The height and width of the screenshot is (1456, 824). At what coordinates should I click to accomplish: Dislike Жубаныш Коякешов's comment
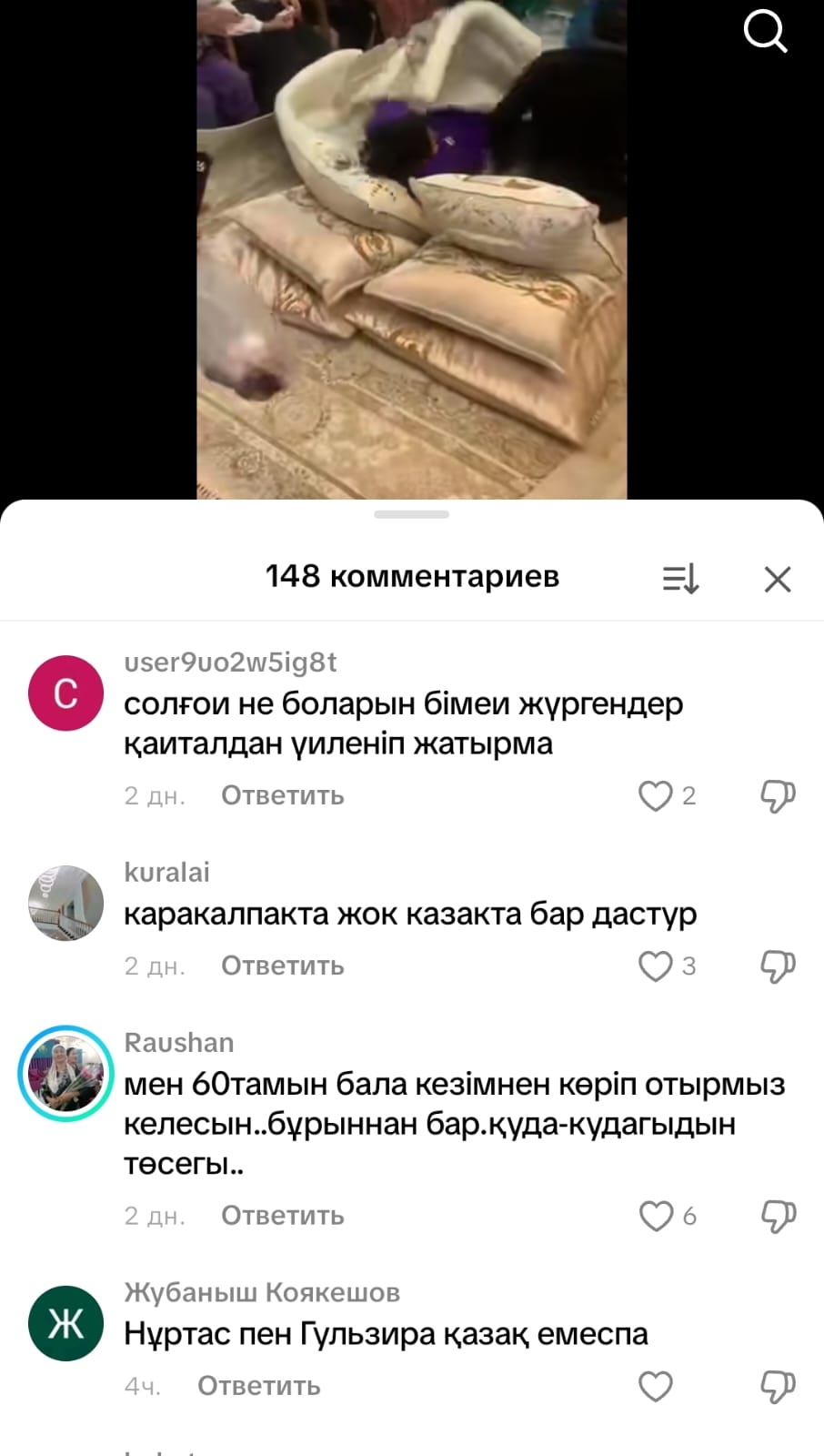point(778,1386)
